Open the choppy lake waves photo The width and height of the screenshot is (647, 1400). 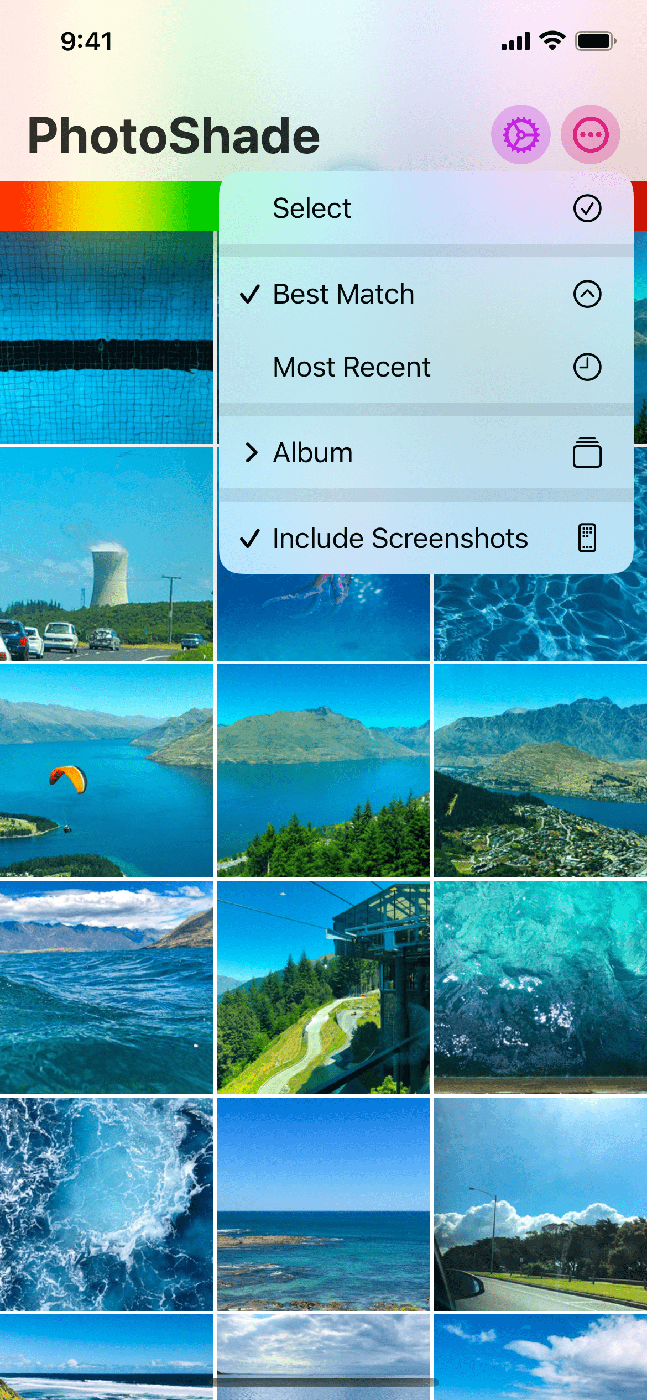[x=106, y=987]
